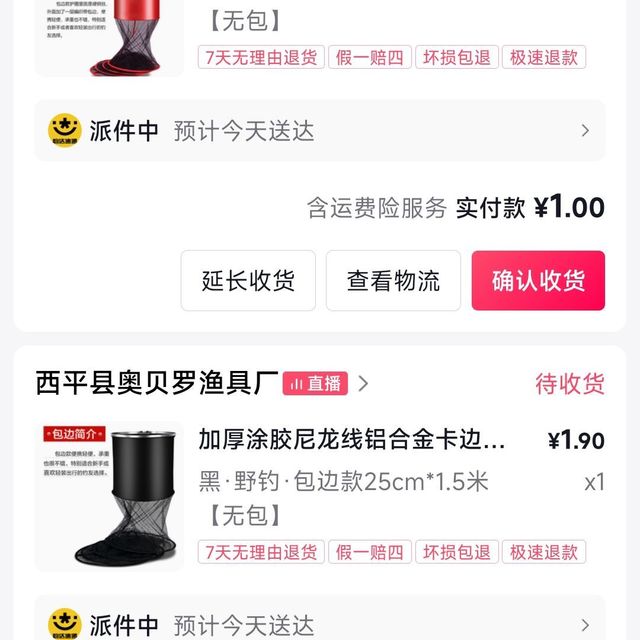Viewport: 640px width, 640px height.
Task: Open the 西平县奥贝罗渔具厂 shop page
Action: [x=157, y=383]
